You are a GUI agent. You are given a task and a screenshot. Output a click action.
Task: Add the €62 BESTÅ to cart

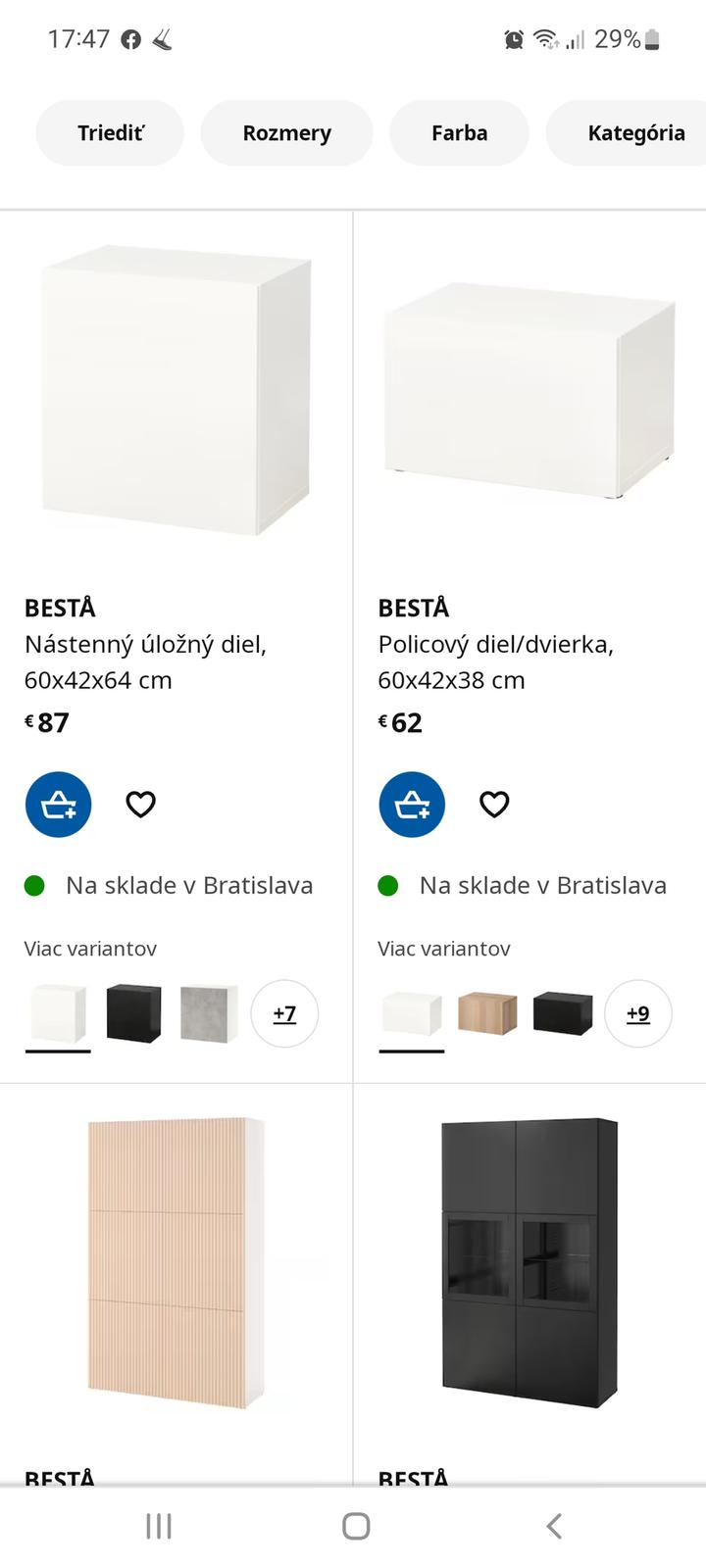click(x=412, y=805)
